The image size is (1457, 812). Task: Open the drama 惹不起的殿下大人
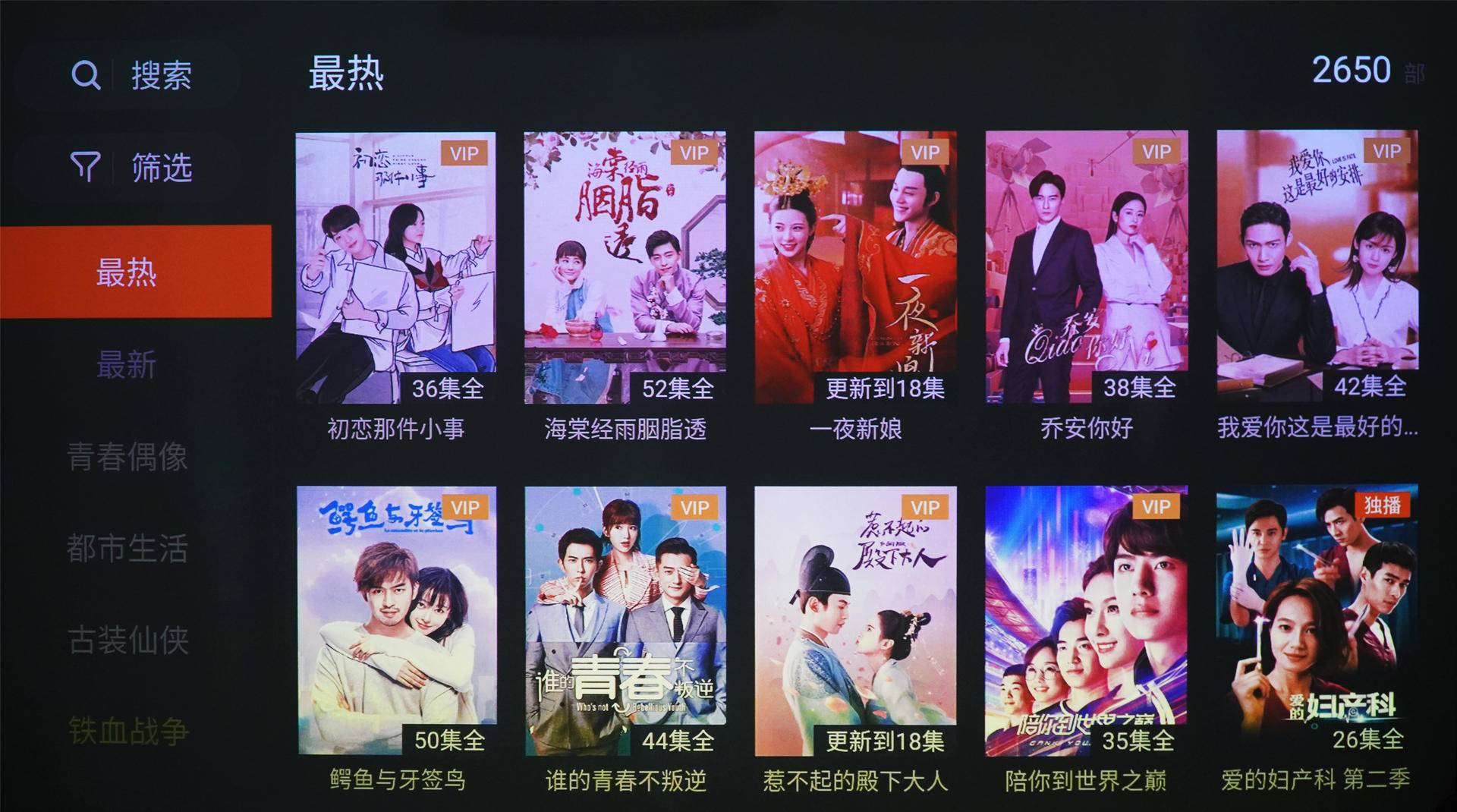855,621
